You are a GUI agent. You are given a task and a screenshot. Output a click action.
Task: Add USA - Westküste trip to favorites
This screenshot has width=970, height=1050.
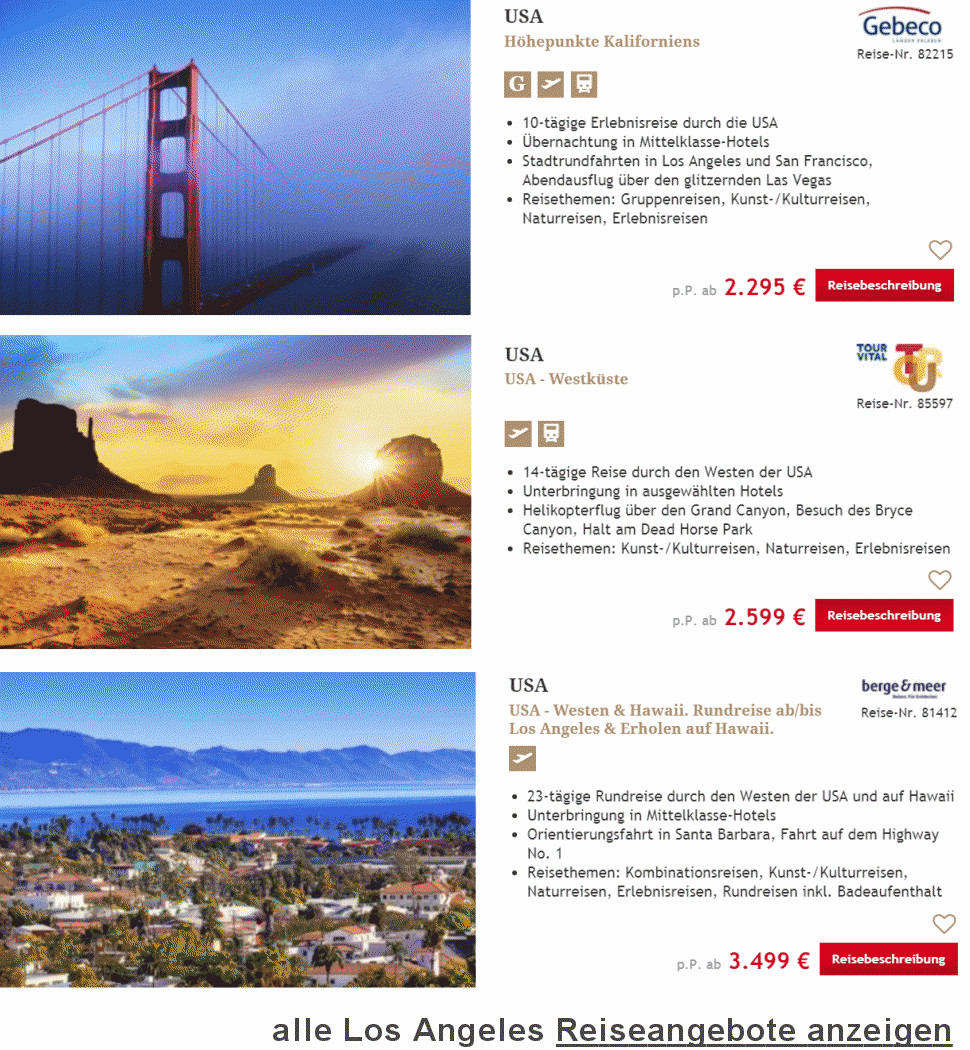(940, 580)
